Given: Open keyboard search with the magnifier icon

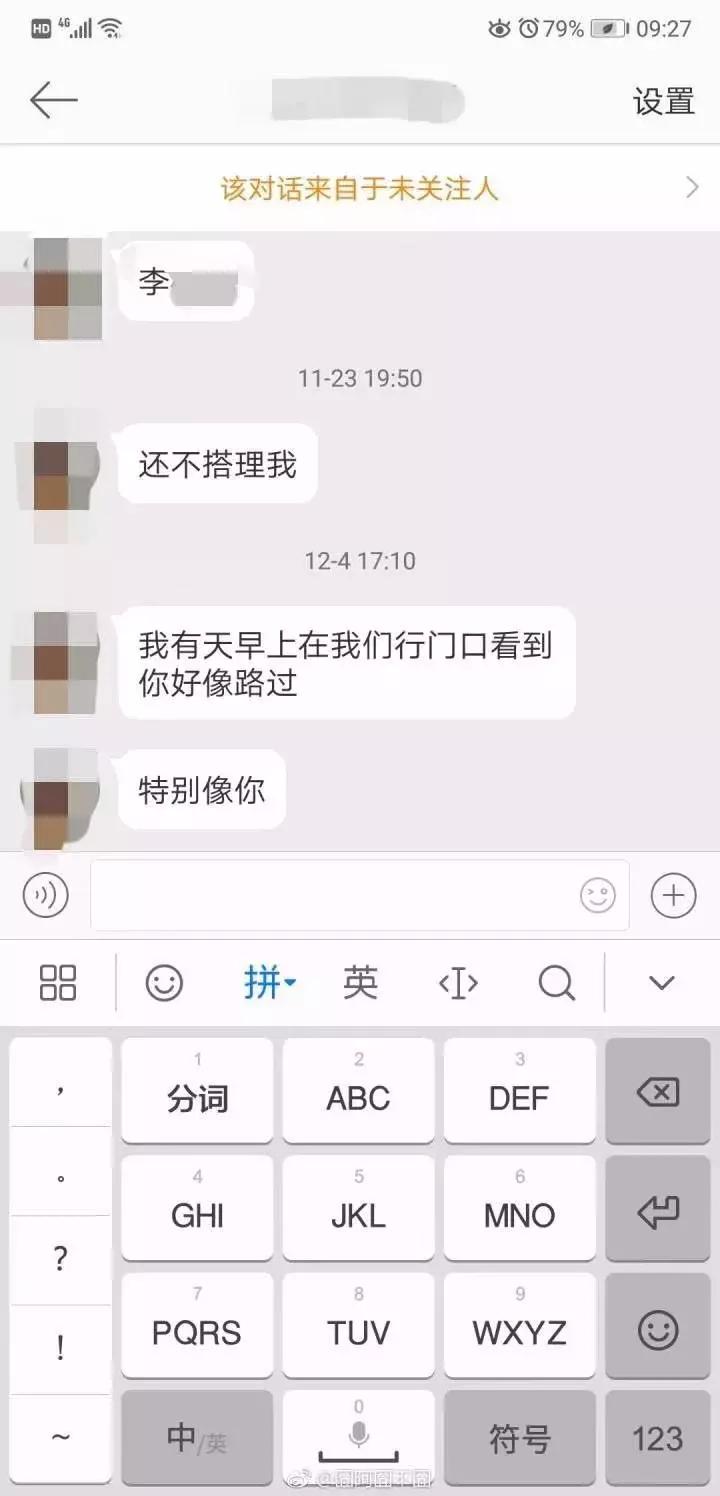Looking at the screenshot, I should pyautogui.click(x=556, y=983).
